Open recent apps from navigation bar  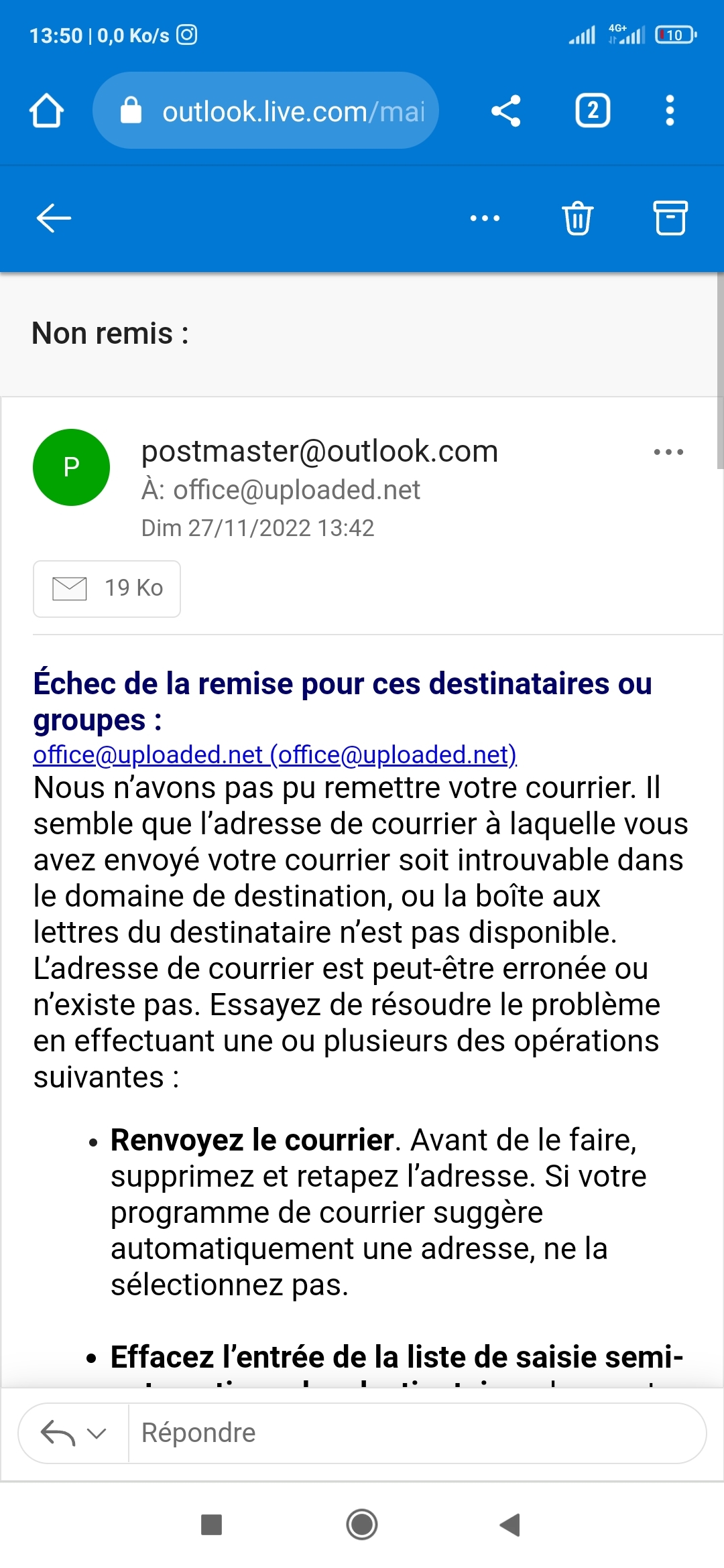211,1524
